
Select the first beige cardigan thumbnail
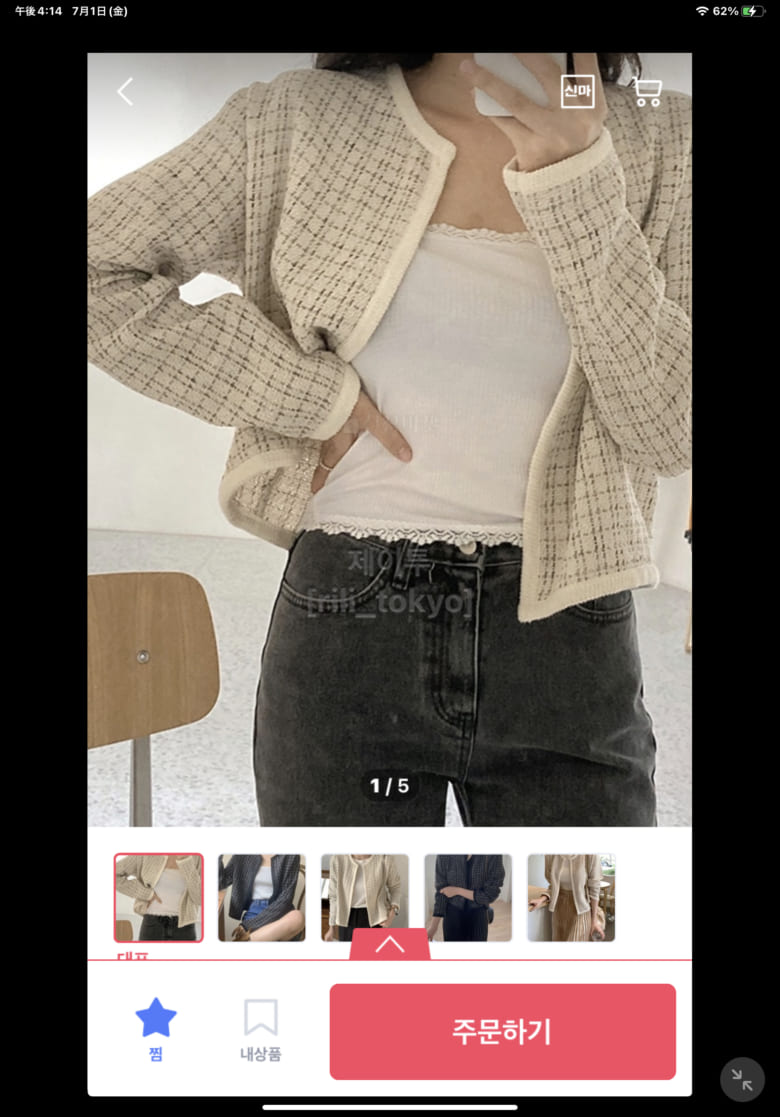[x=158, y=897]
